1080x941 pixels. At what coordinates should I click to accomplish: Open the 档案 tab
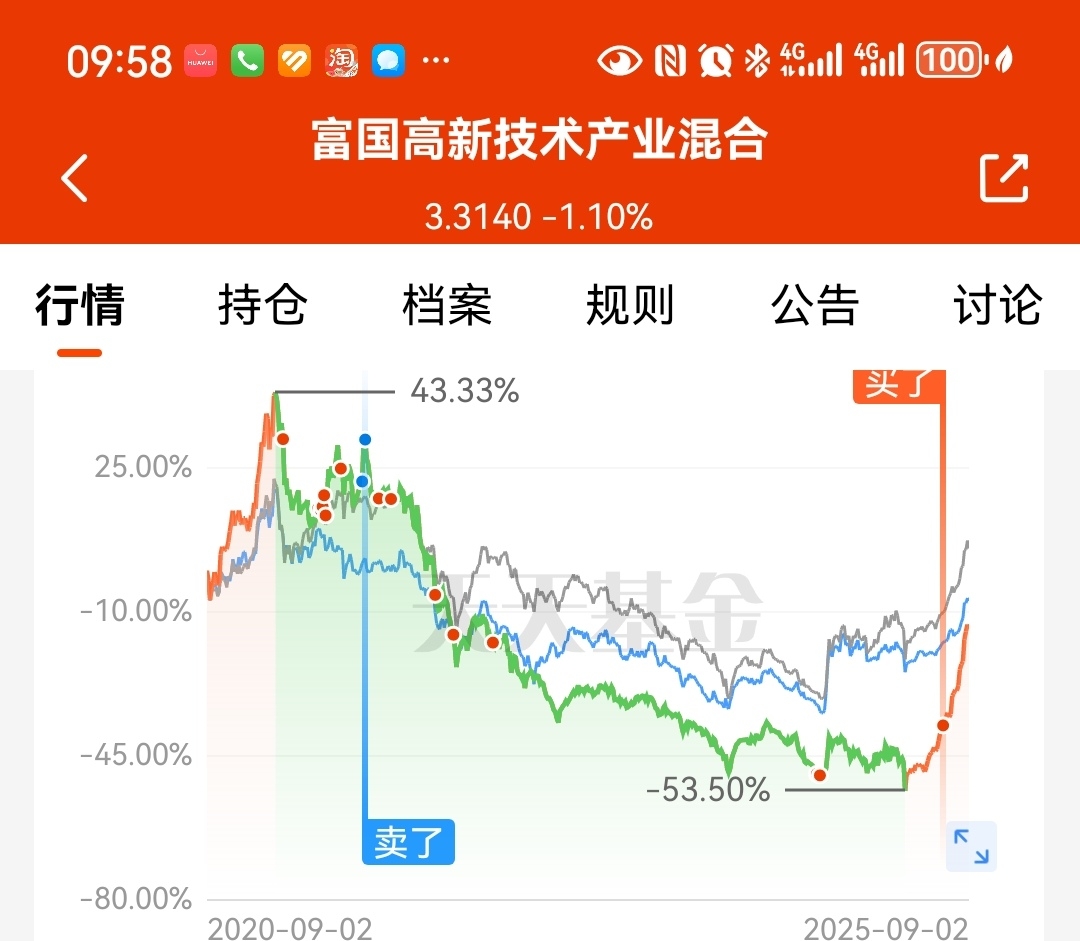point(446,305)
